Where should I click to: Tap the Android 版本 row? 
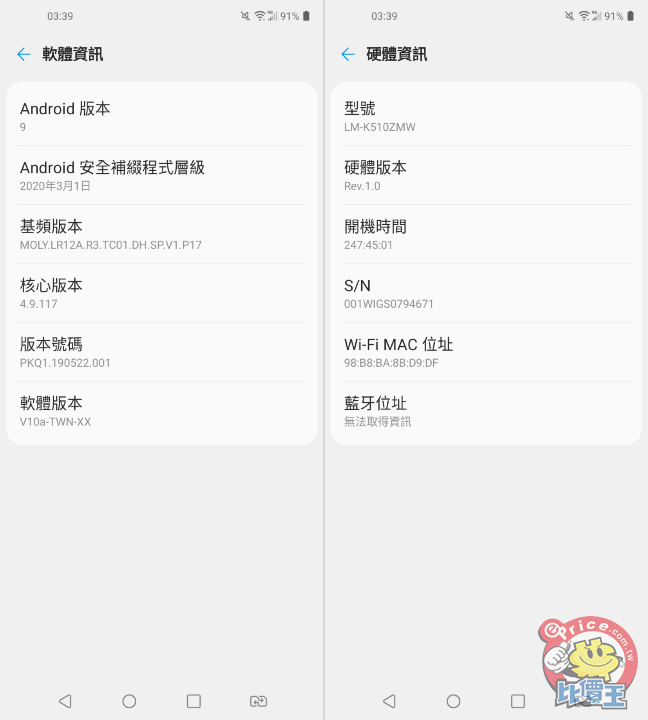tap(161, 116)
